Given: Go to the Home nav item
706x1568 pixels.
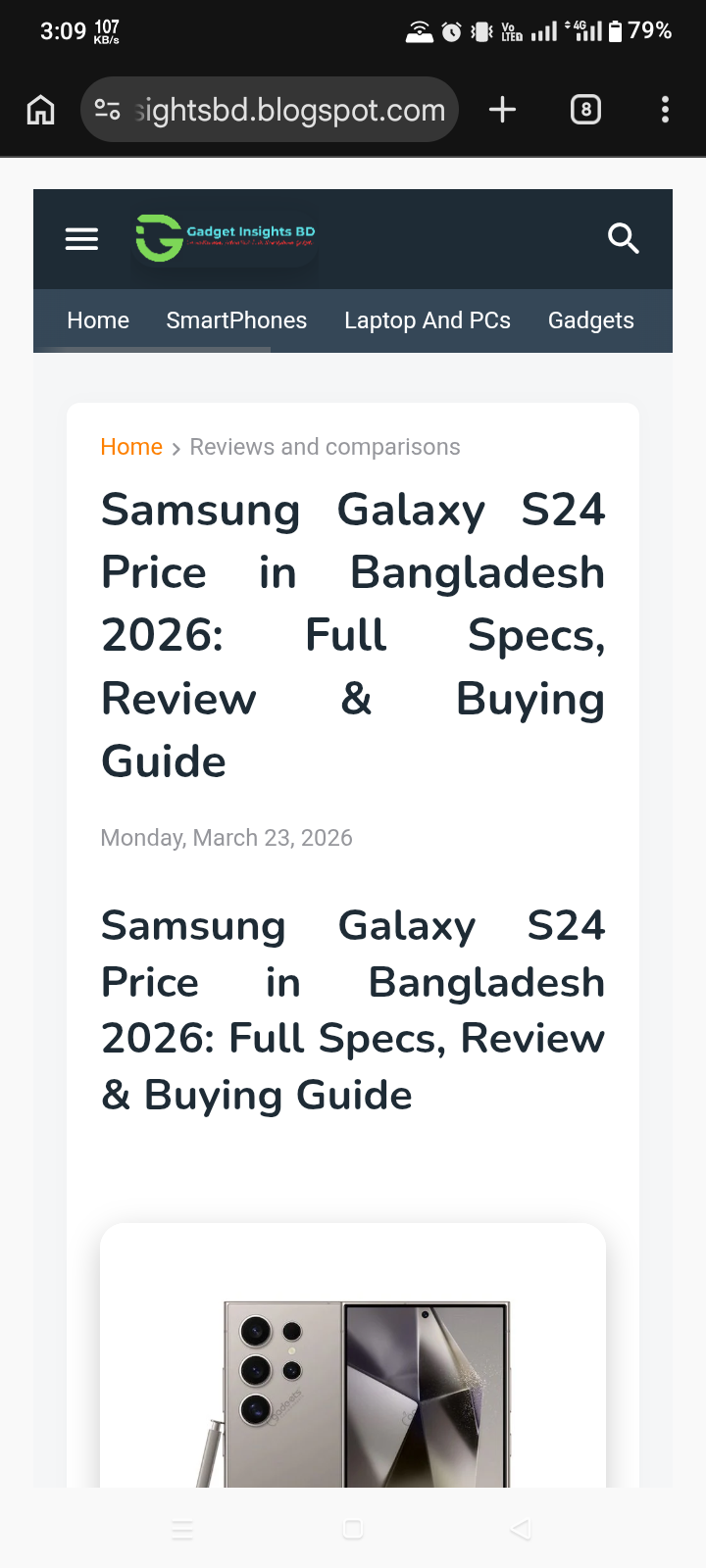Looking at the screenshot, I should [x=98, y=320].
